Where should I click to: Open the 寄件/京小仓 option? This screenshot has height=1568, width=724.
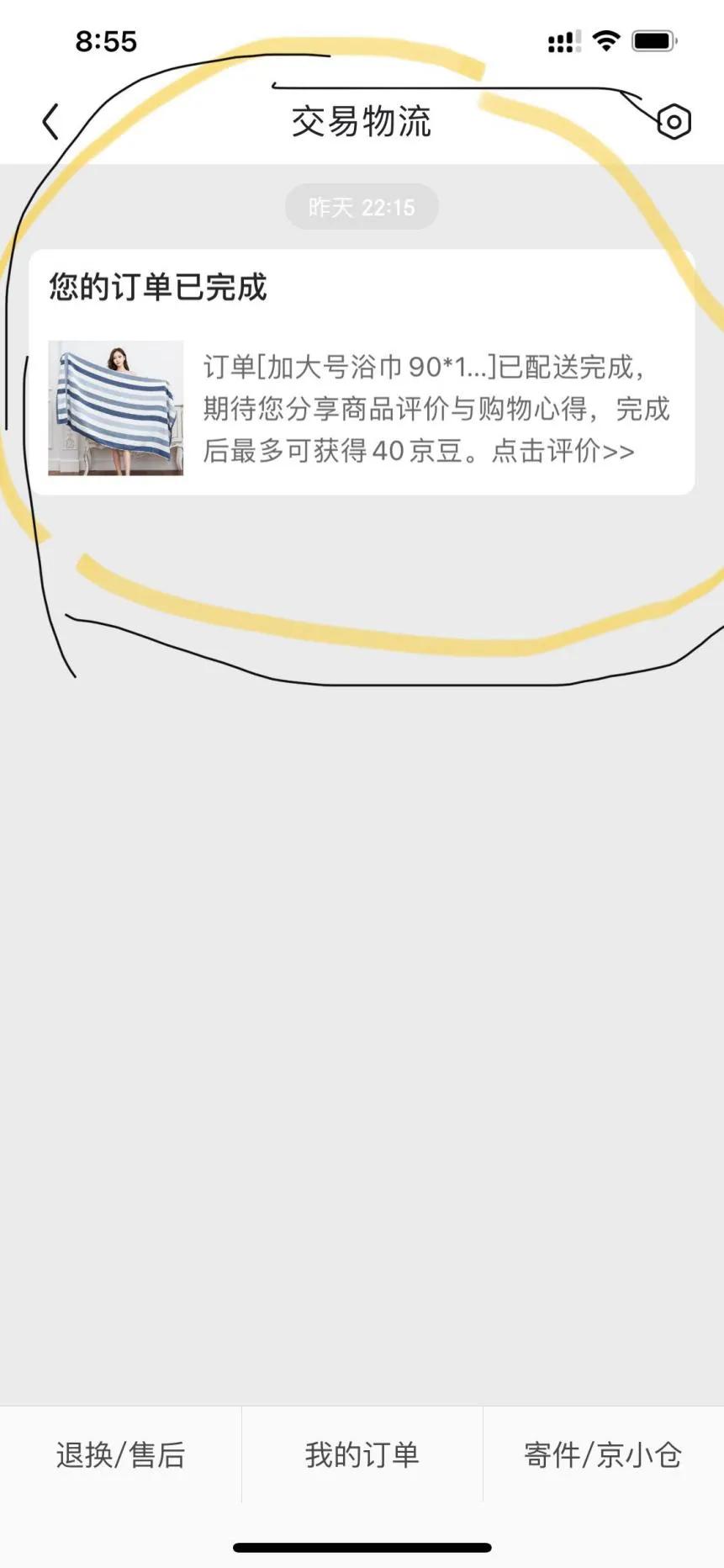[x=603, y=1454]
